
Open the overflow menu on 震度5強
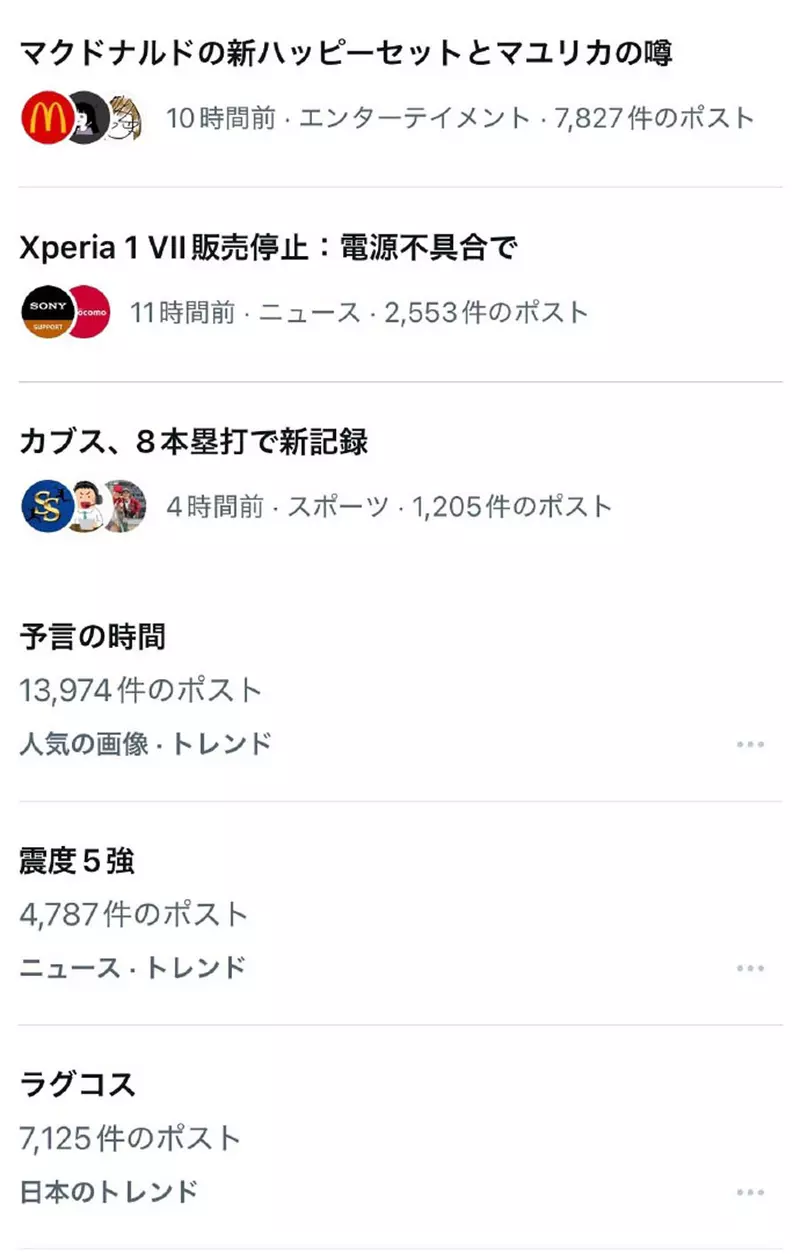pos(751,967)
